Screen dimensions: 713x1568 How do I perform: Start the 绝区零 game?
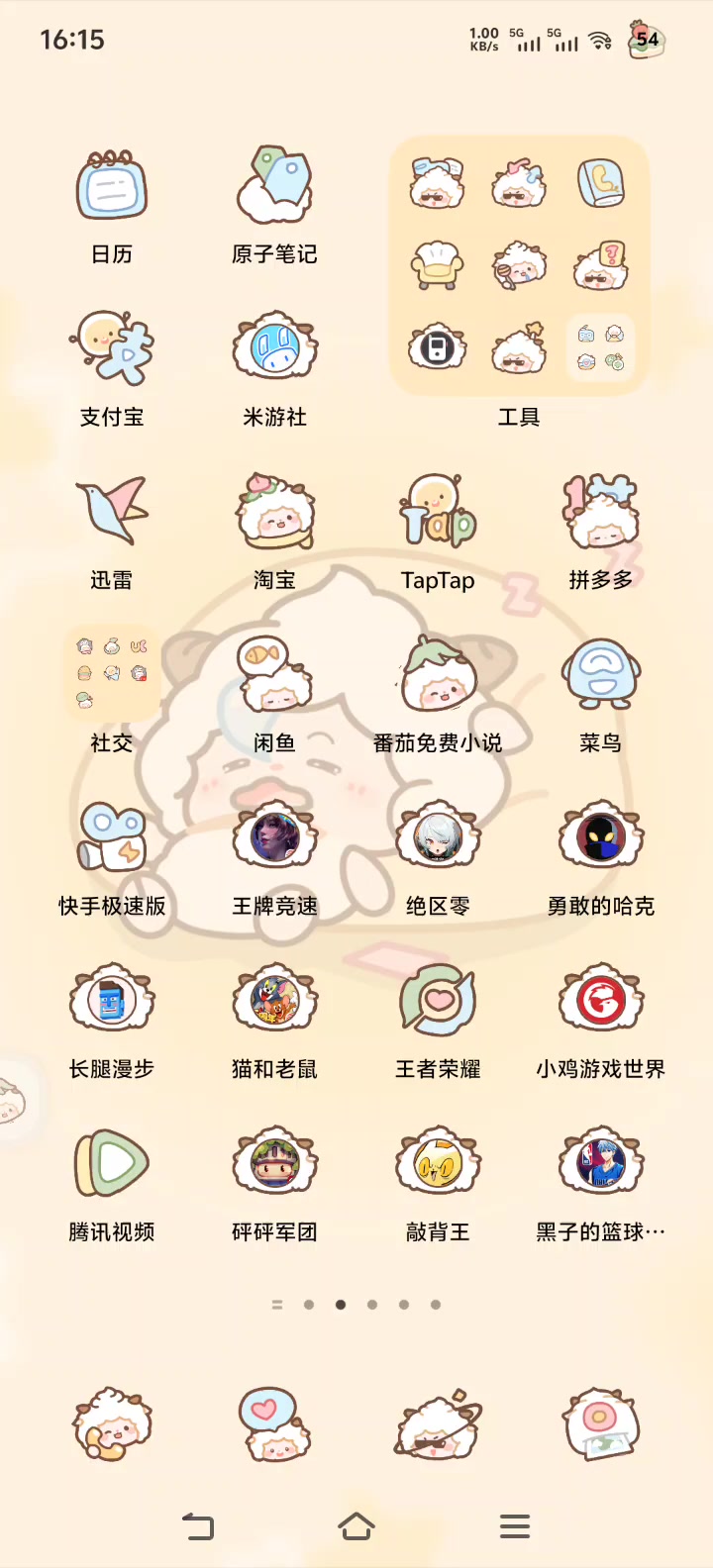coord(438,837)
